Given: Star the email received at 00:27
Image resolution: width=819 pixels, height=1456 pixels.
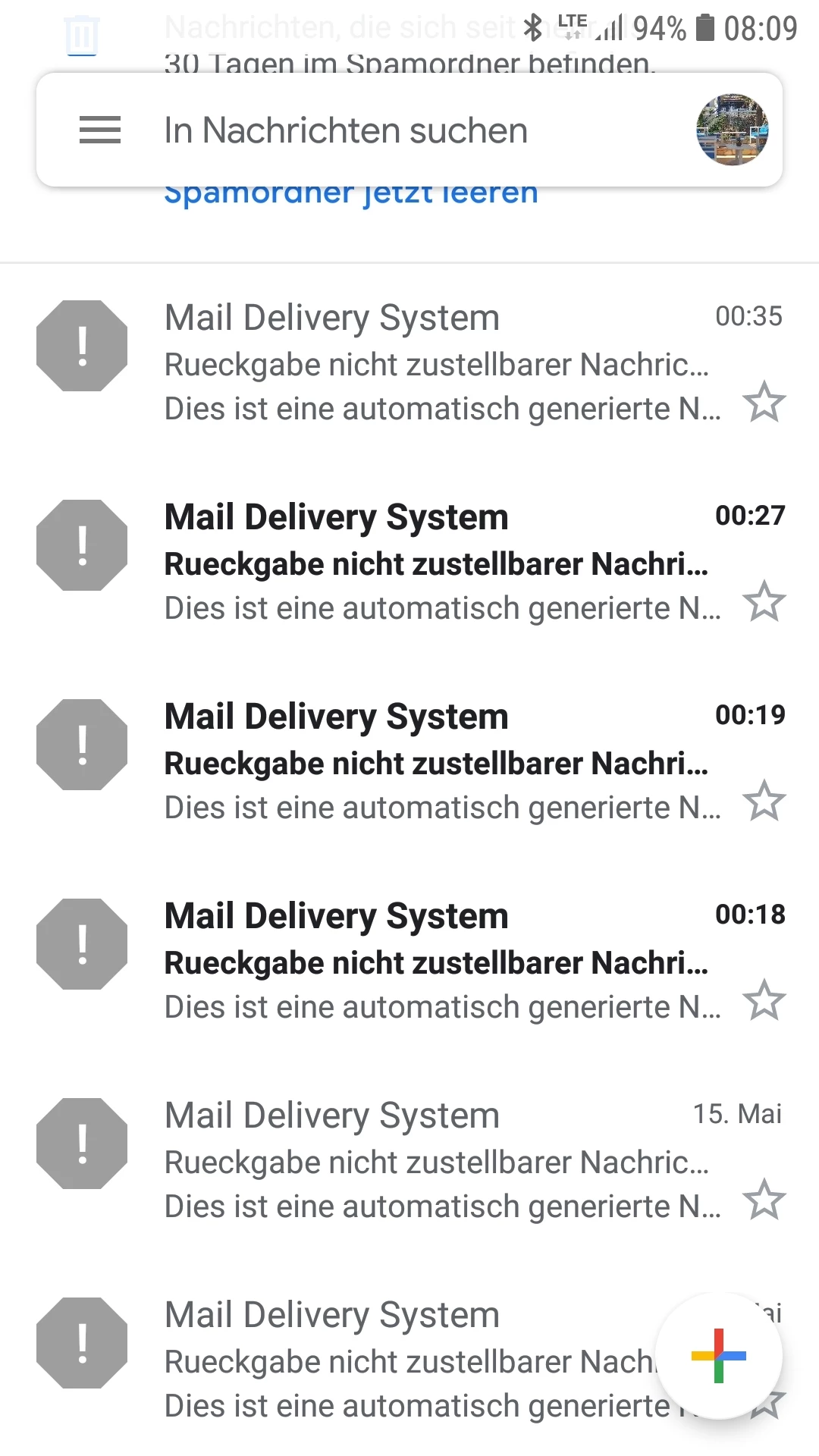Looking at the screenshot, I should tap(764, 601).
